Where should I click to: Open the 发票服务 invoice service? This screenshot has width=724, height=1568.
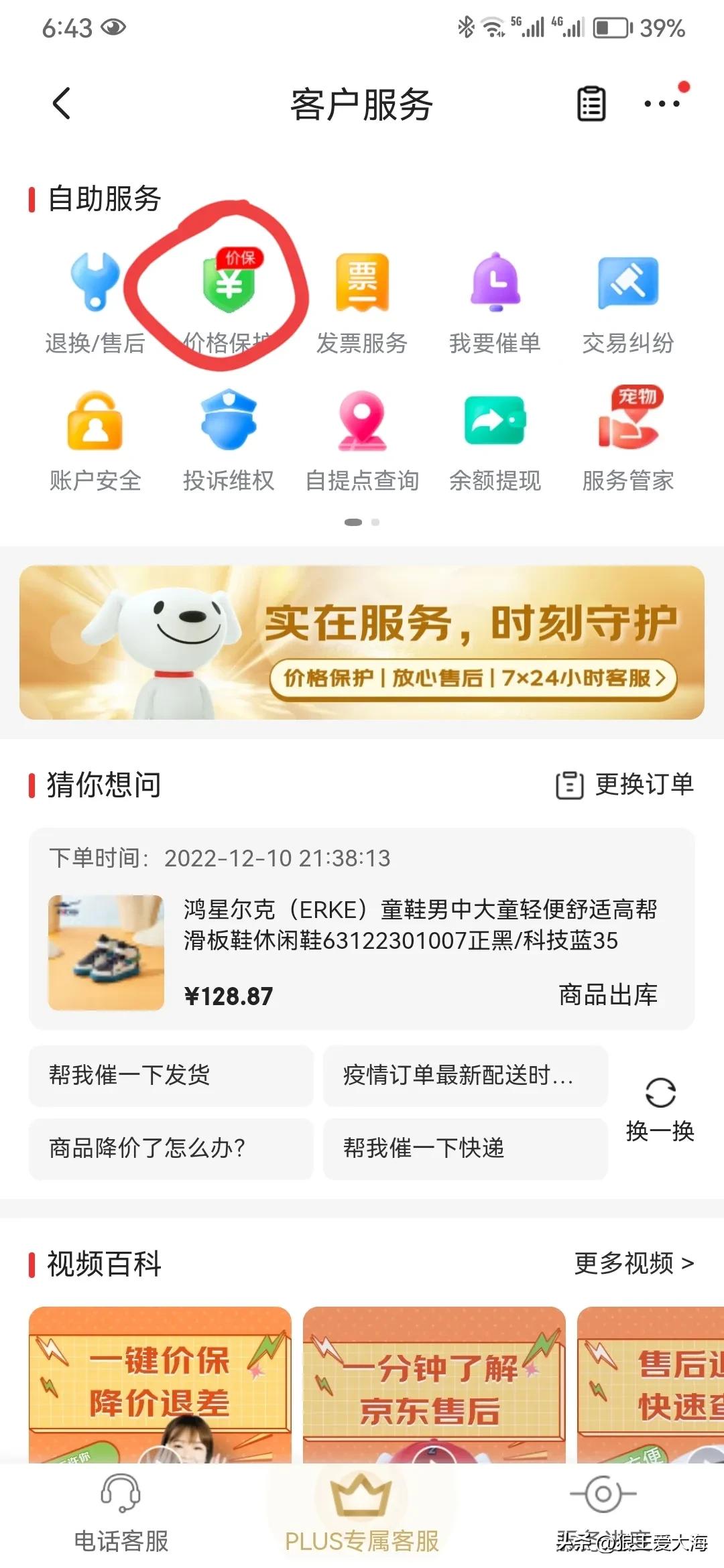pyautogui.click(x=362, y=288)
